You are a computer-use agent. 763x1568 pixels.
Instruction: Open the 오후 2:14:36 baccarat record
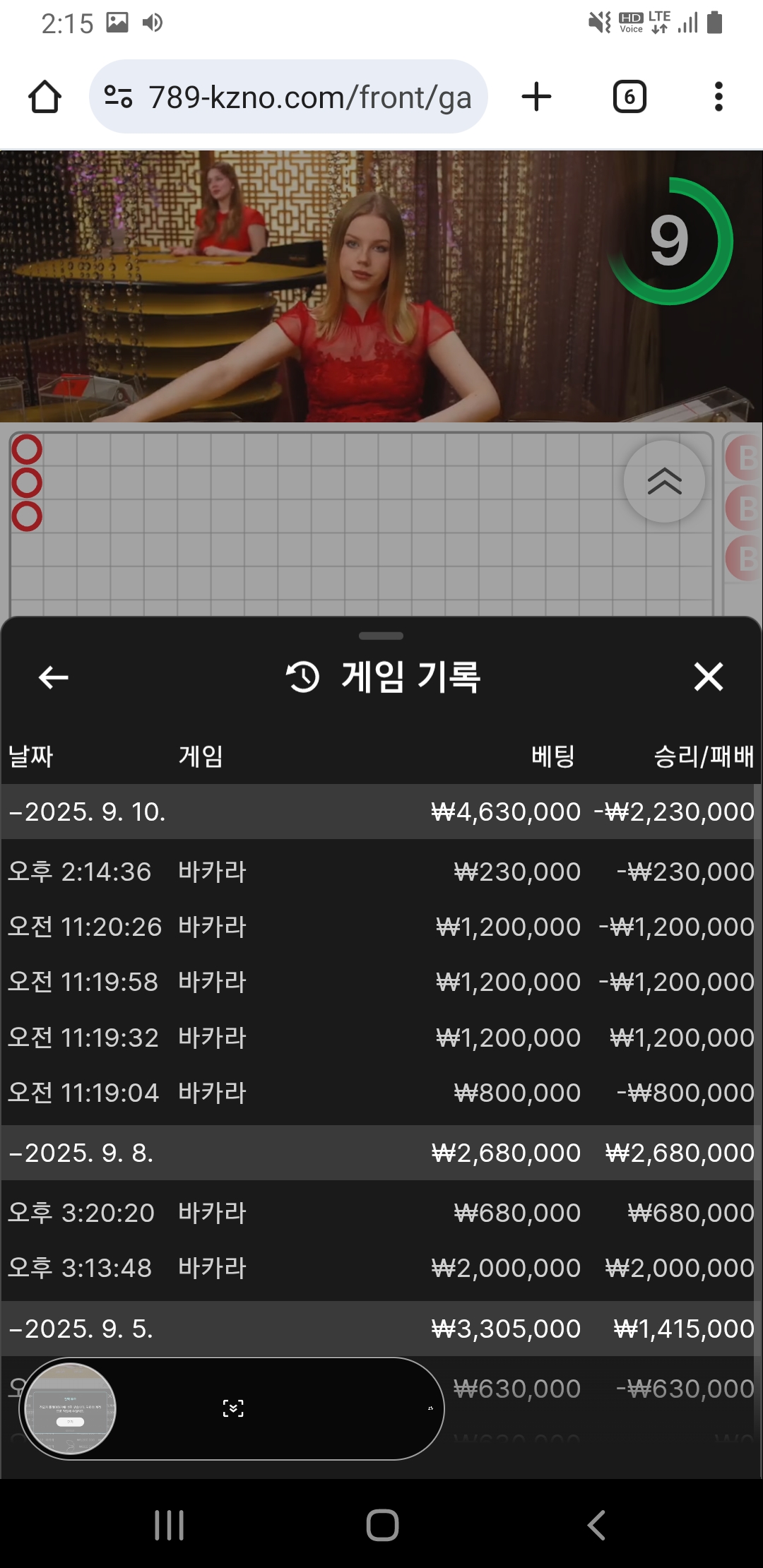click(380, 872)
